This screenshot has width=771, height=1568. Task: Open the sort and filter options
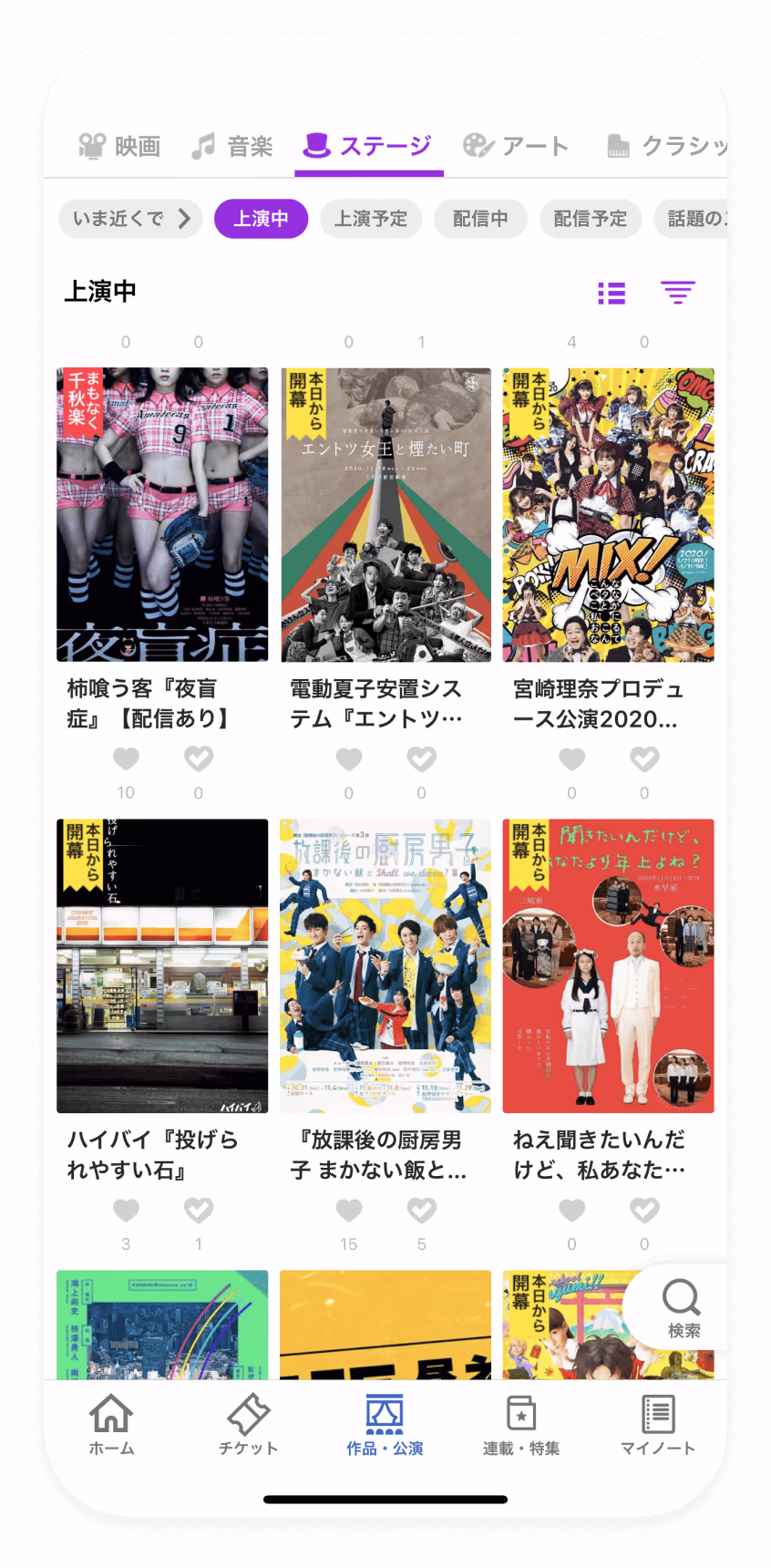pos(678,293)
